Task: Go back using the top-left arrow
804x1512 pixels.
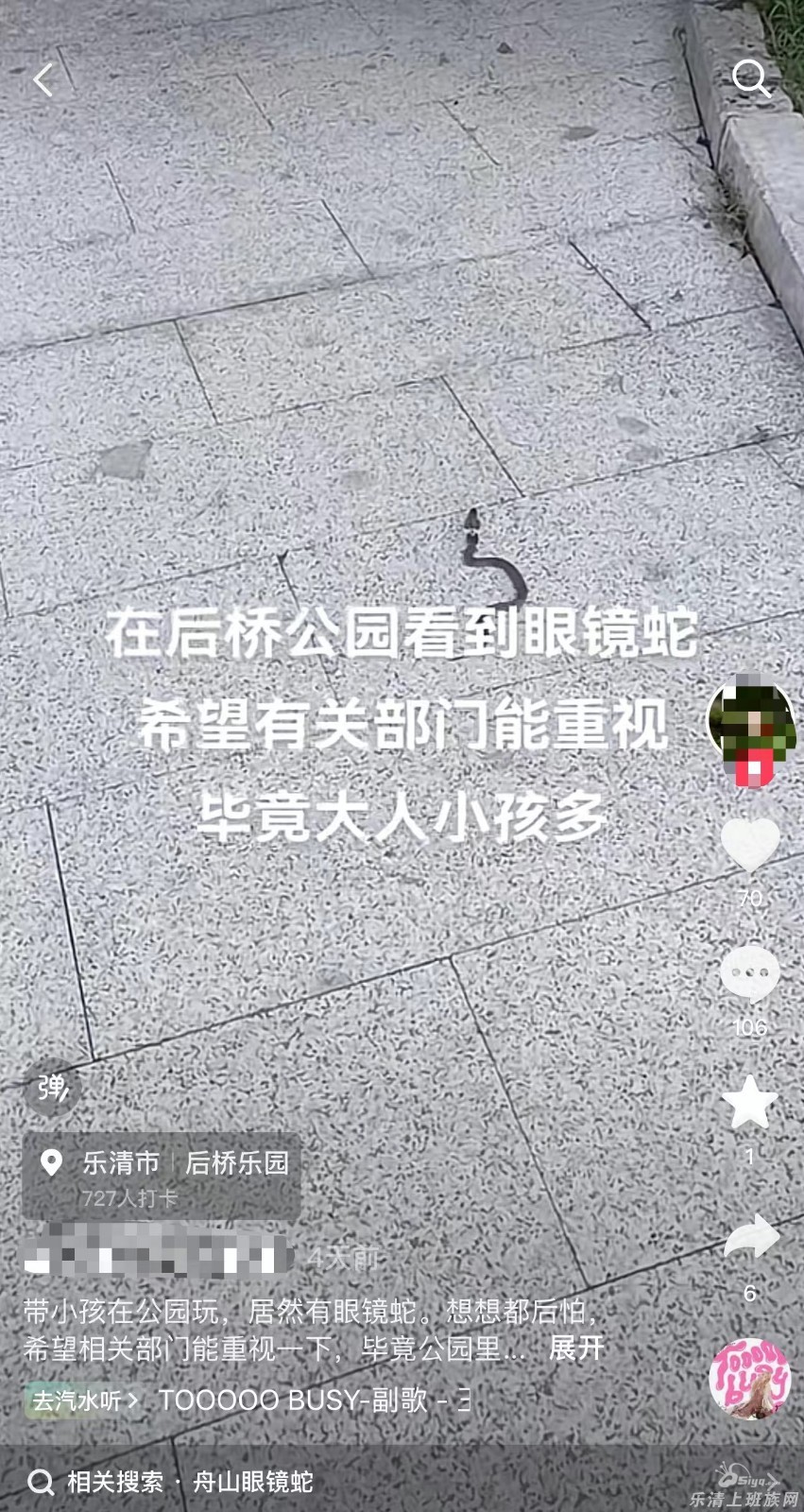Action: [x=43, y=80]
